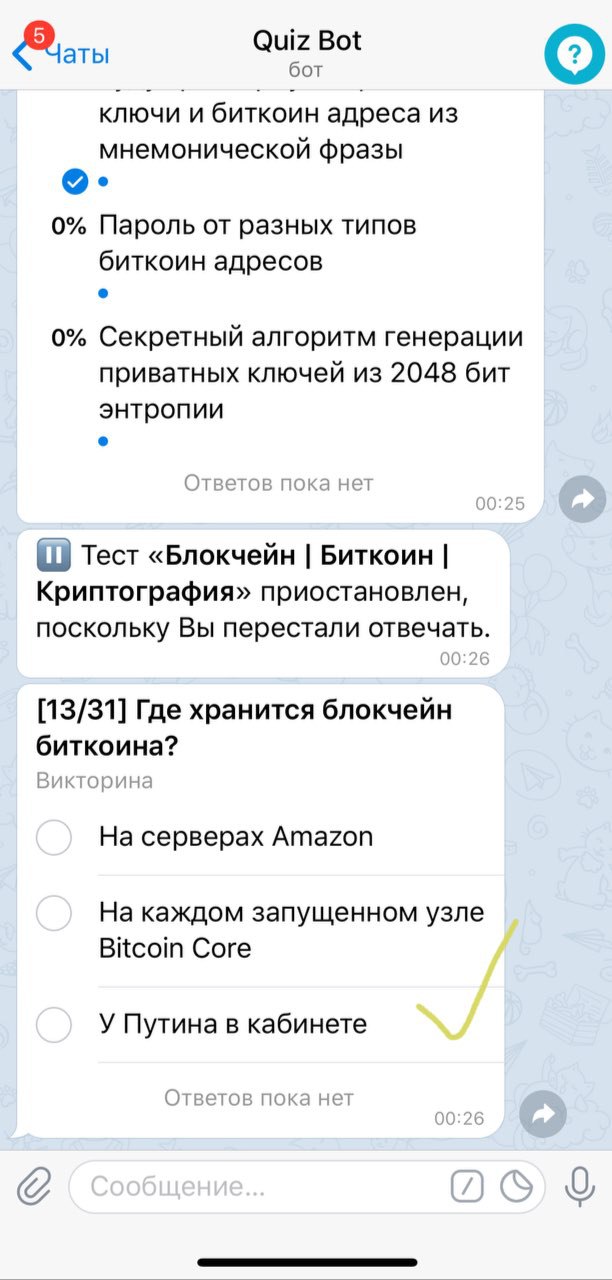
Task: Open the sticker panel icon
Action: [x=516, y=1187]
